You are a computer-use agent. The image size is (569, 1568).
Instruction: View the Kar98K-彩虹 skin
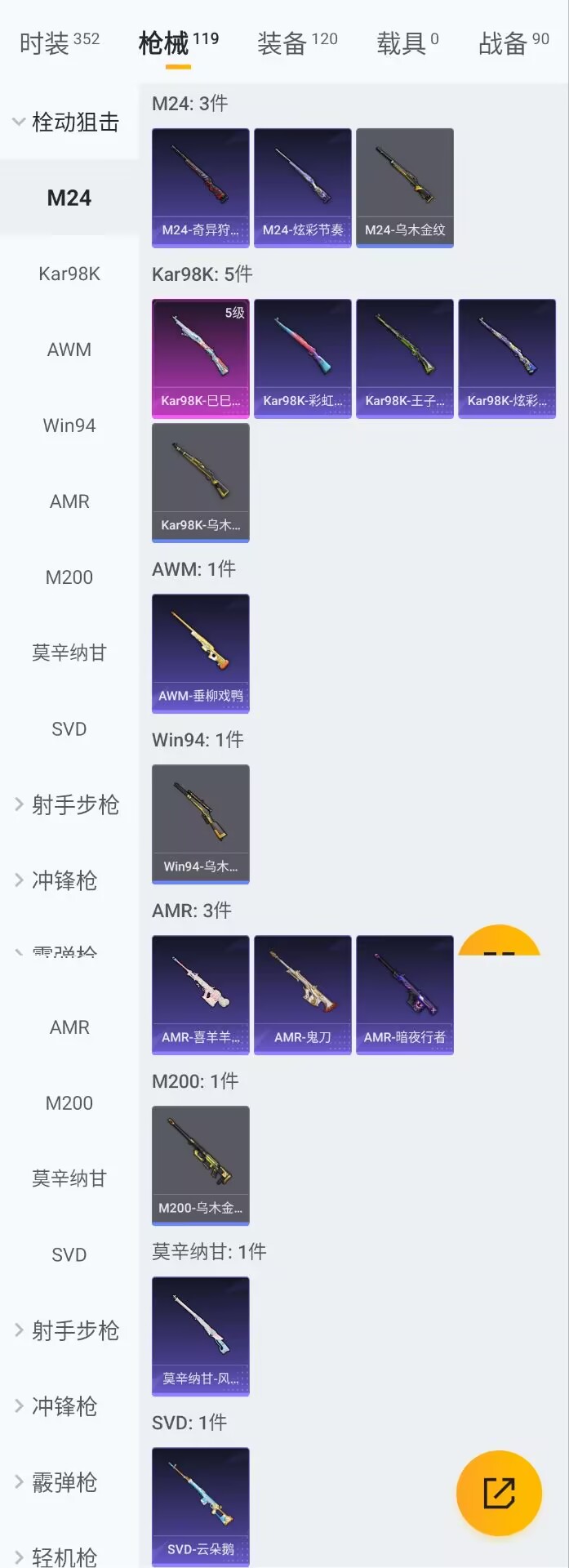[x=303, y=358]
